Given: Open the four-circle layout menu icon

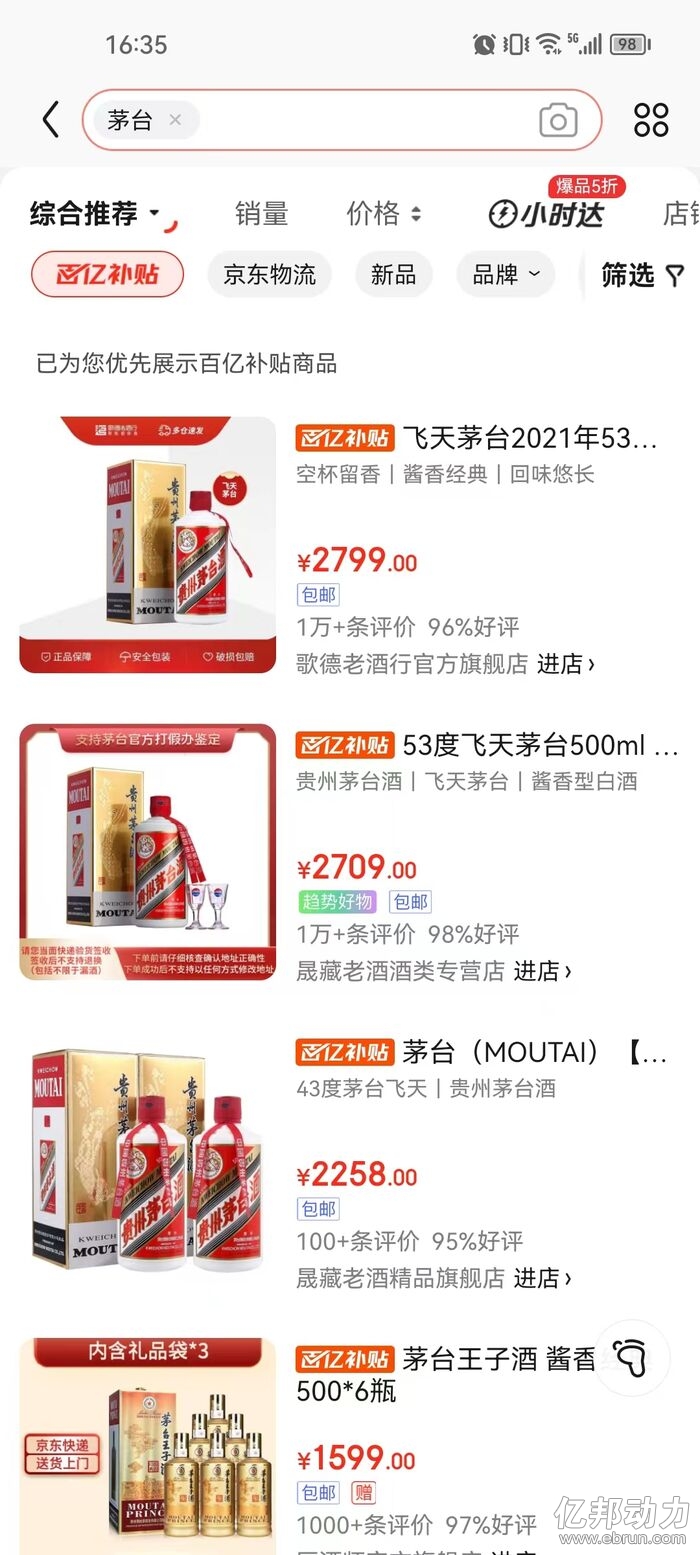Looking at the screenshot, I should coord(651,120).
